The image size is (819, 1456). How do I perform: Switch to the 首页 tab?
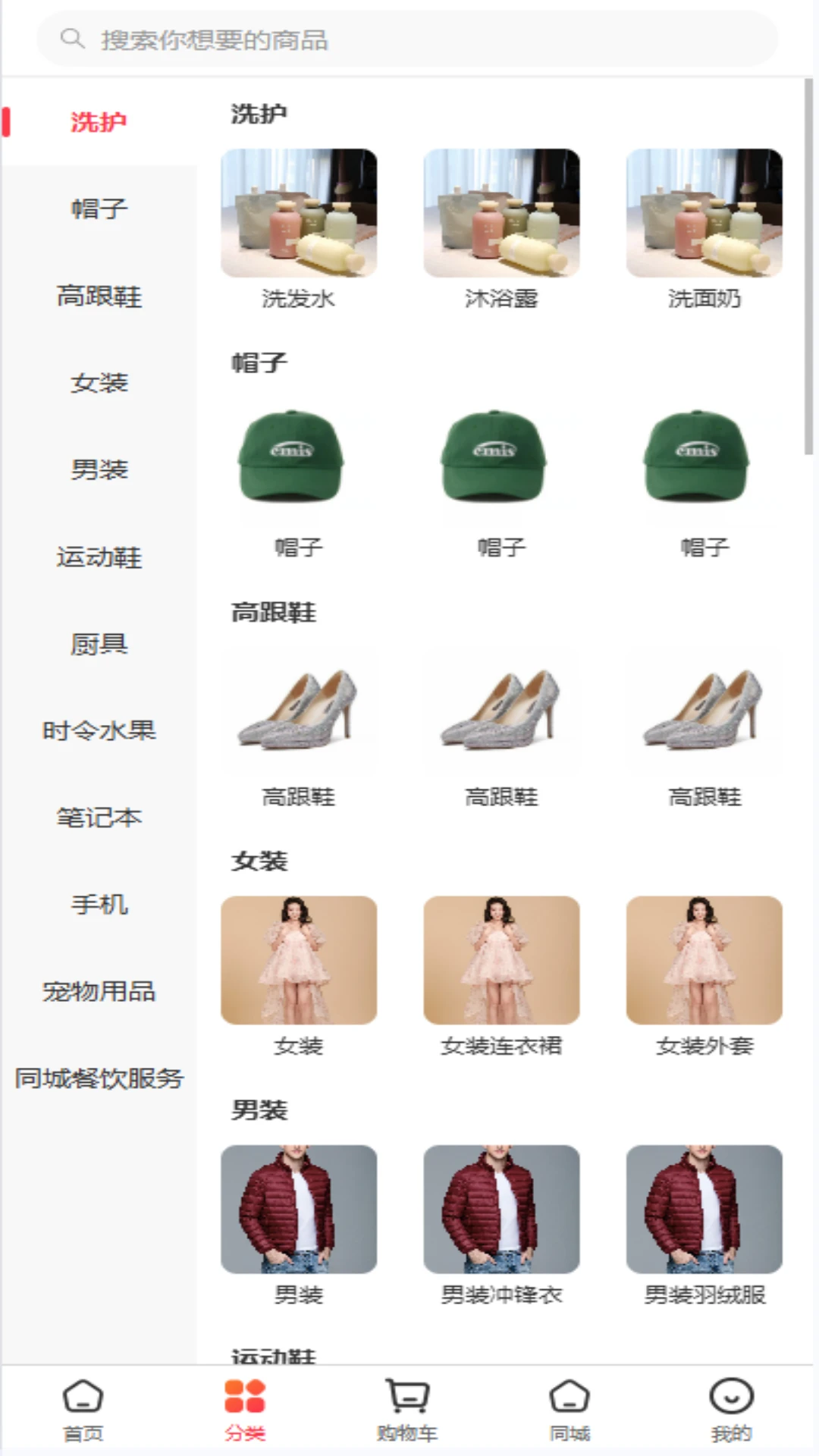83,1409
